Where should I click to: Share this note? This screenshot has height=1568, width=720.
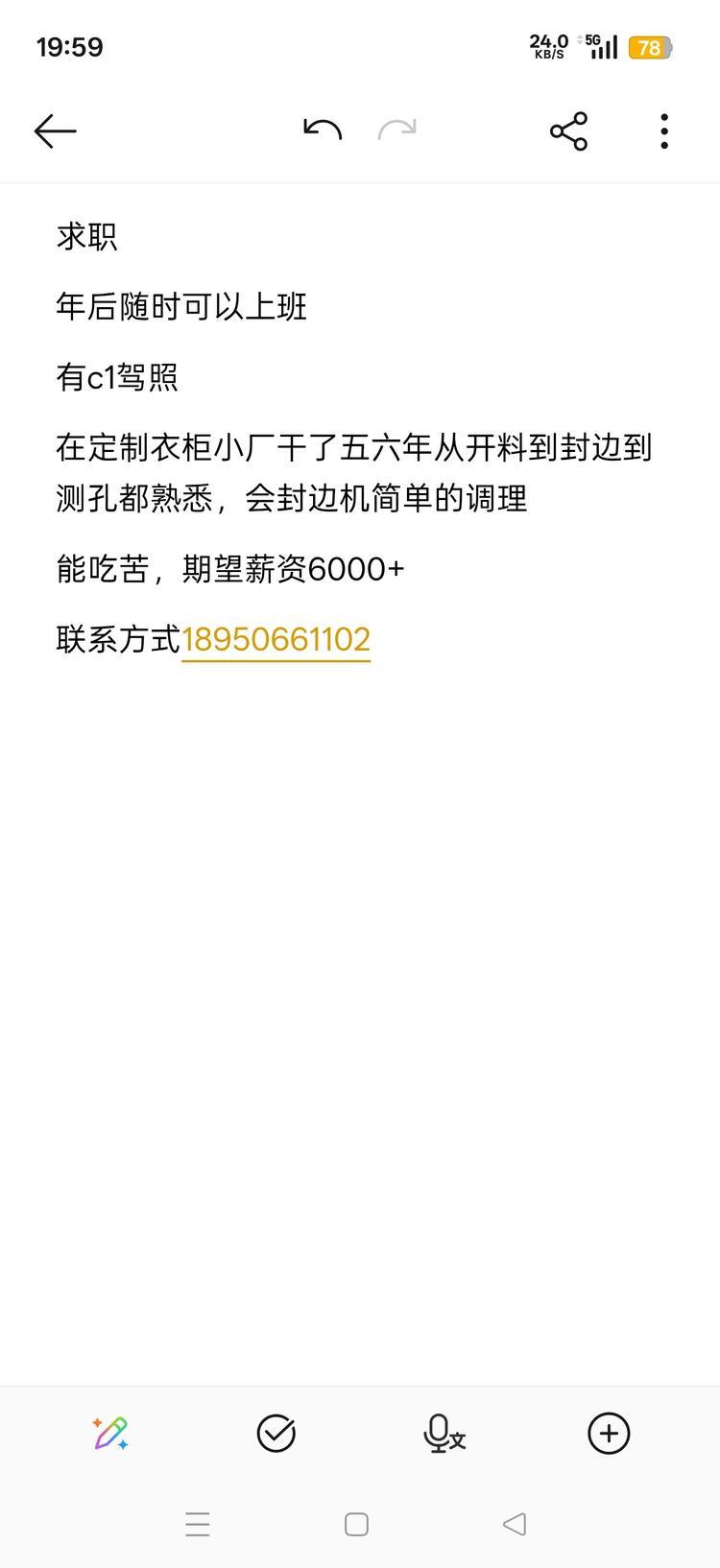(x=568, y=131)
